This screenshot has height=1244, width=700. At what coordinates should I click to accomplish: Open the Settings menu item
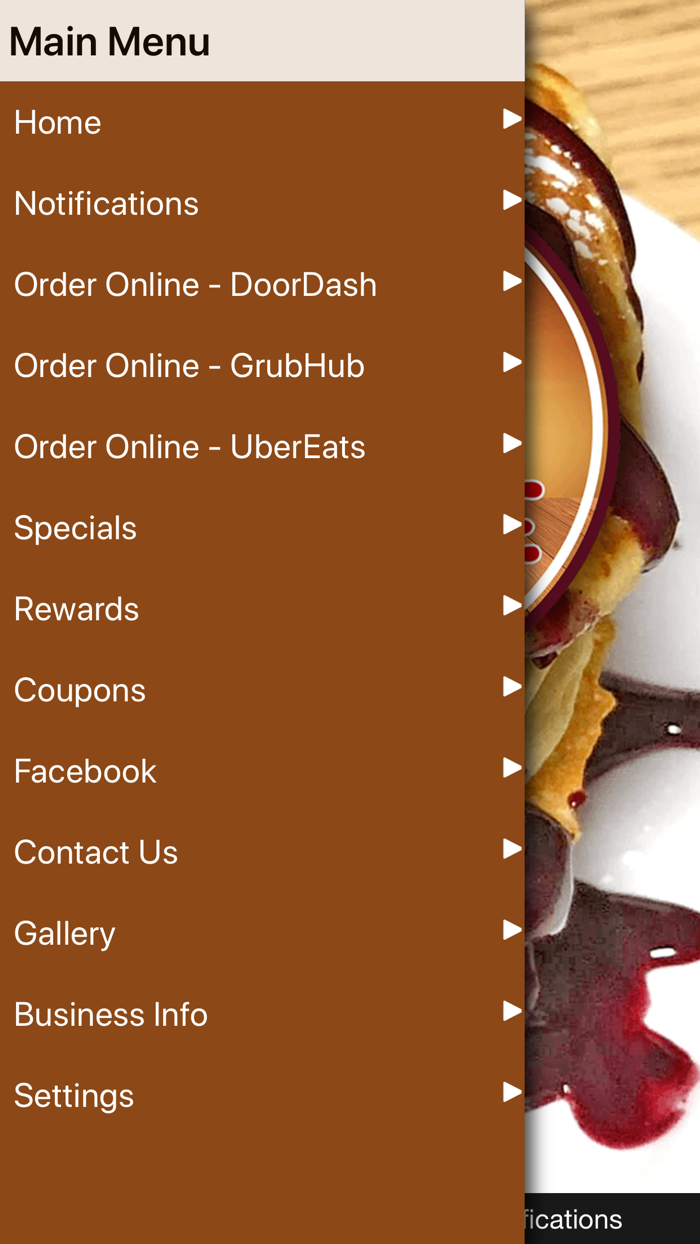262,1094
